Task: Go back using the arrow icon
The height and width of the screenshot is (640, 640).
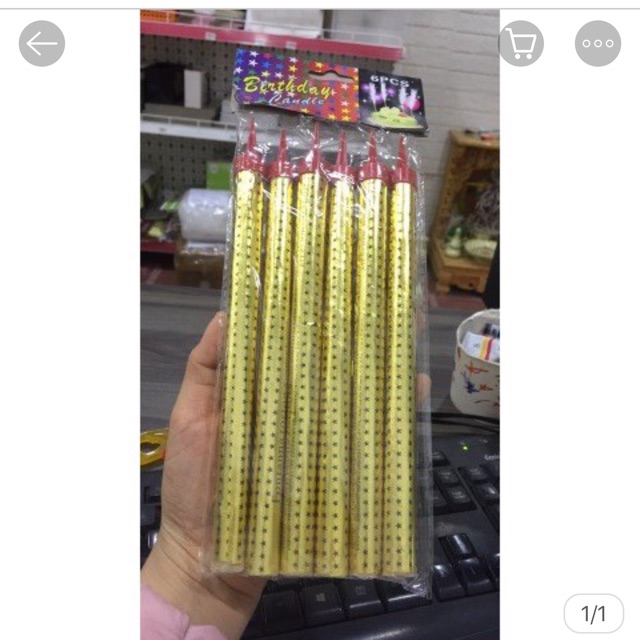Action: 42,43
